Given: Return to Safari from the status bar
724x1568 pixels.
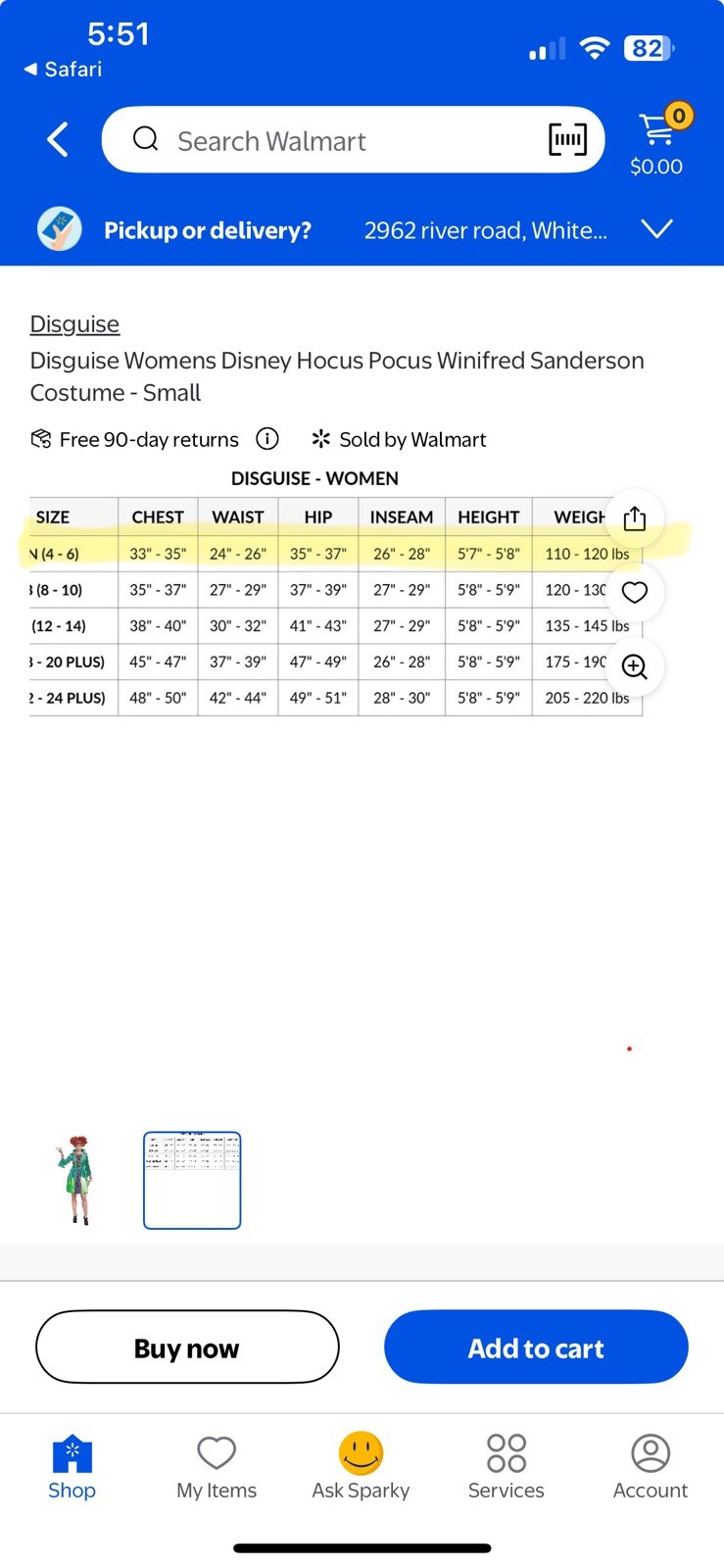Looking at the screenshot, I should pos(64,70).
